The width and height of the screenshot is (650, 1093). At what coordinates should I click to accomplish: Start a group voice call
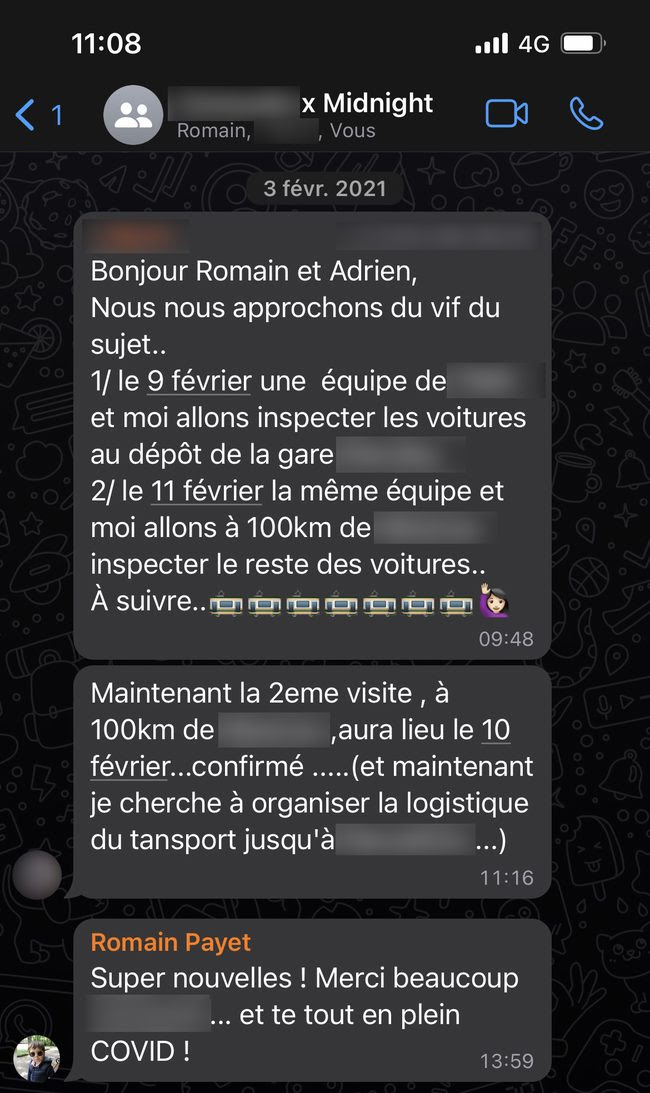tap(586, 114)
